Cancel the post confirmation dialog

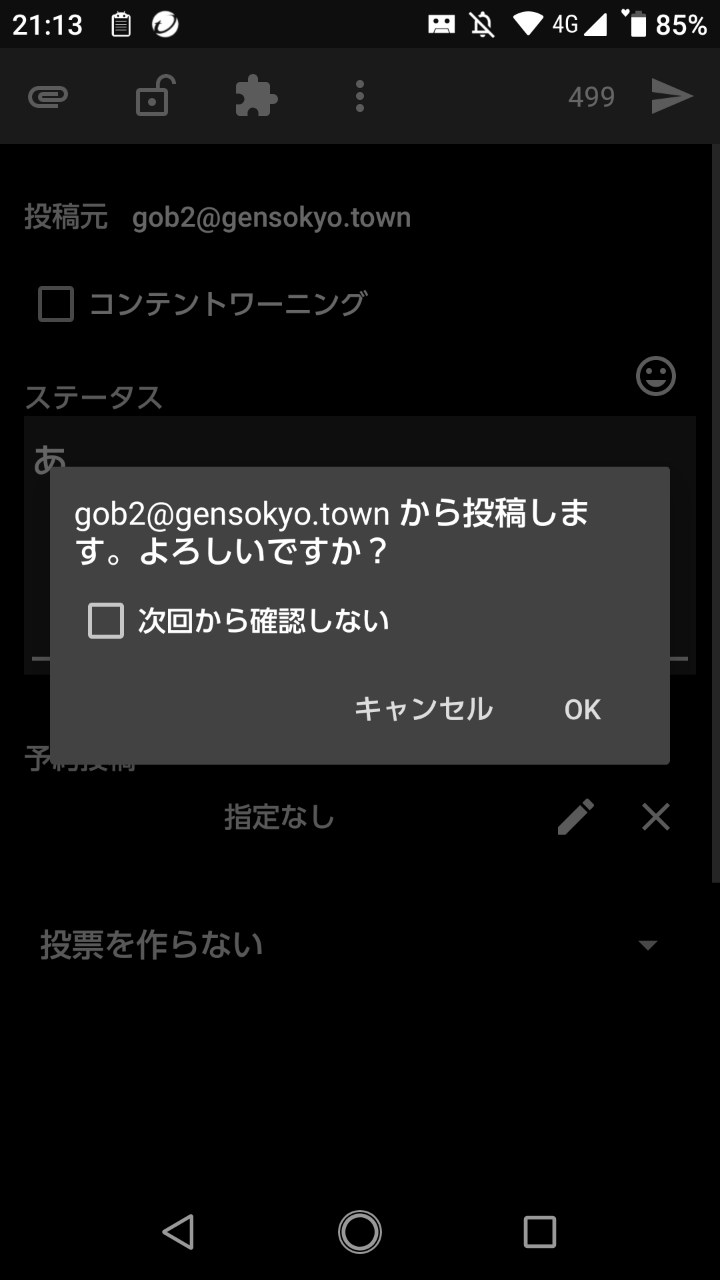click(423, 709)
